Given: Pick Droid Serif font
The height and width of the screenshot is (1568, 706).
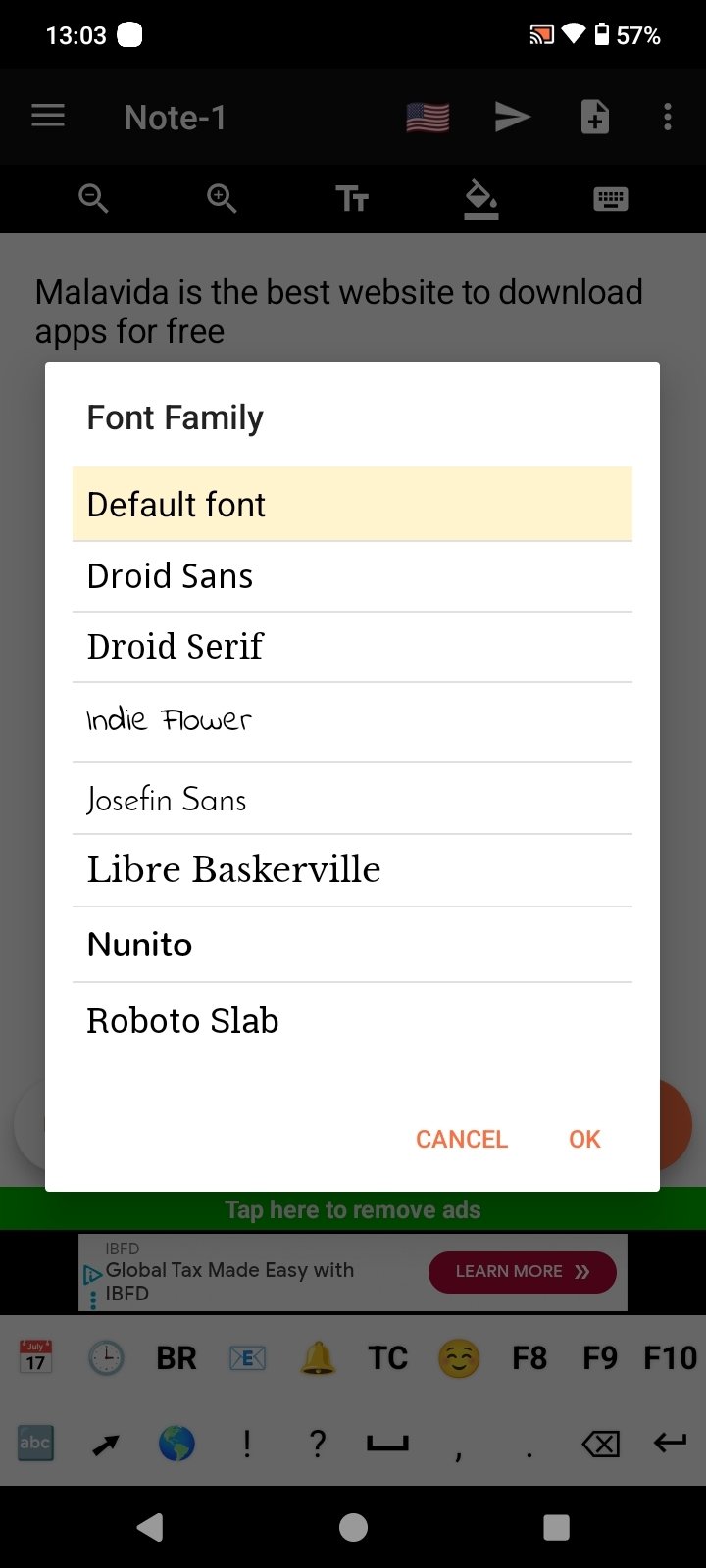Looking at the screenshot, I should click(x=352, y=647).
